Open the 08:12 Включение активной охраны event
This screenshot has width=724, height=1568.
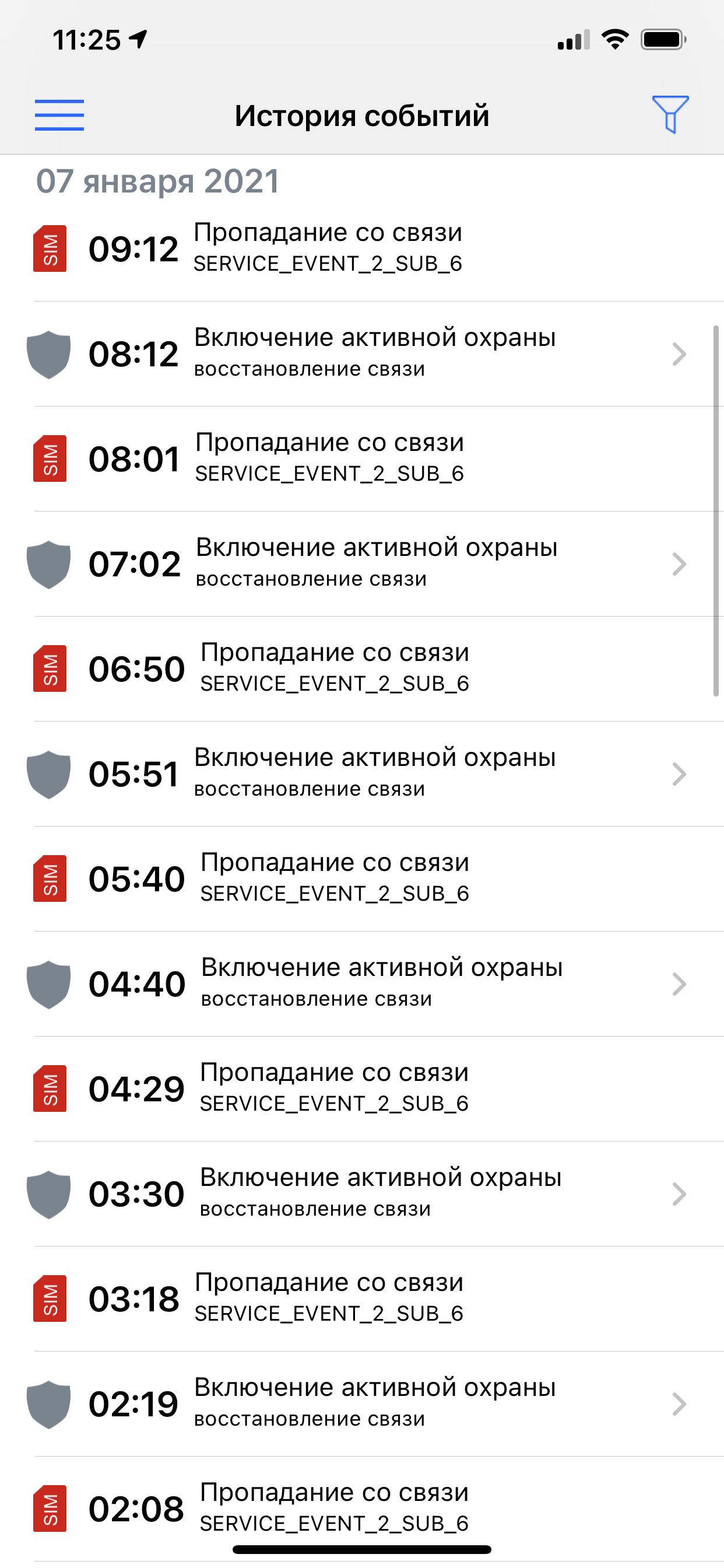pos(374,353)
